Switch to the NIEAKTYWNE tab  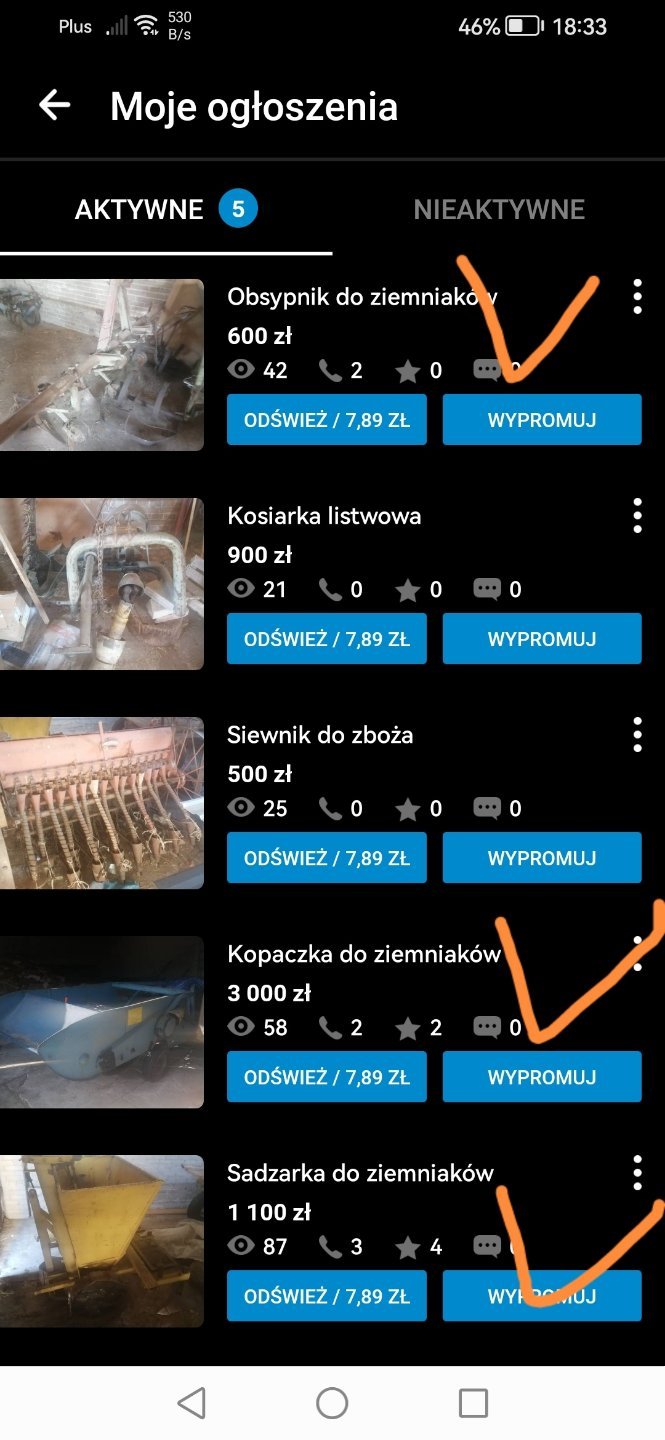[x=499, y=209]
